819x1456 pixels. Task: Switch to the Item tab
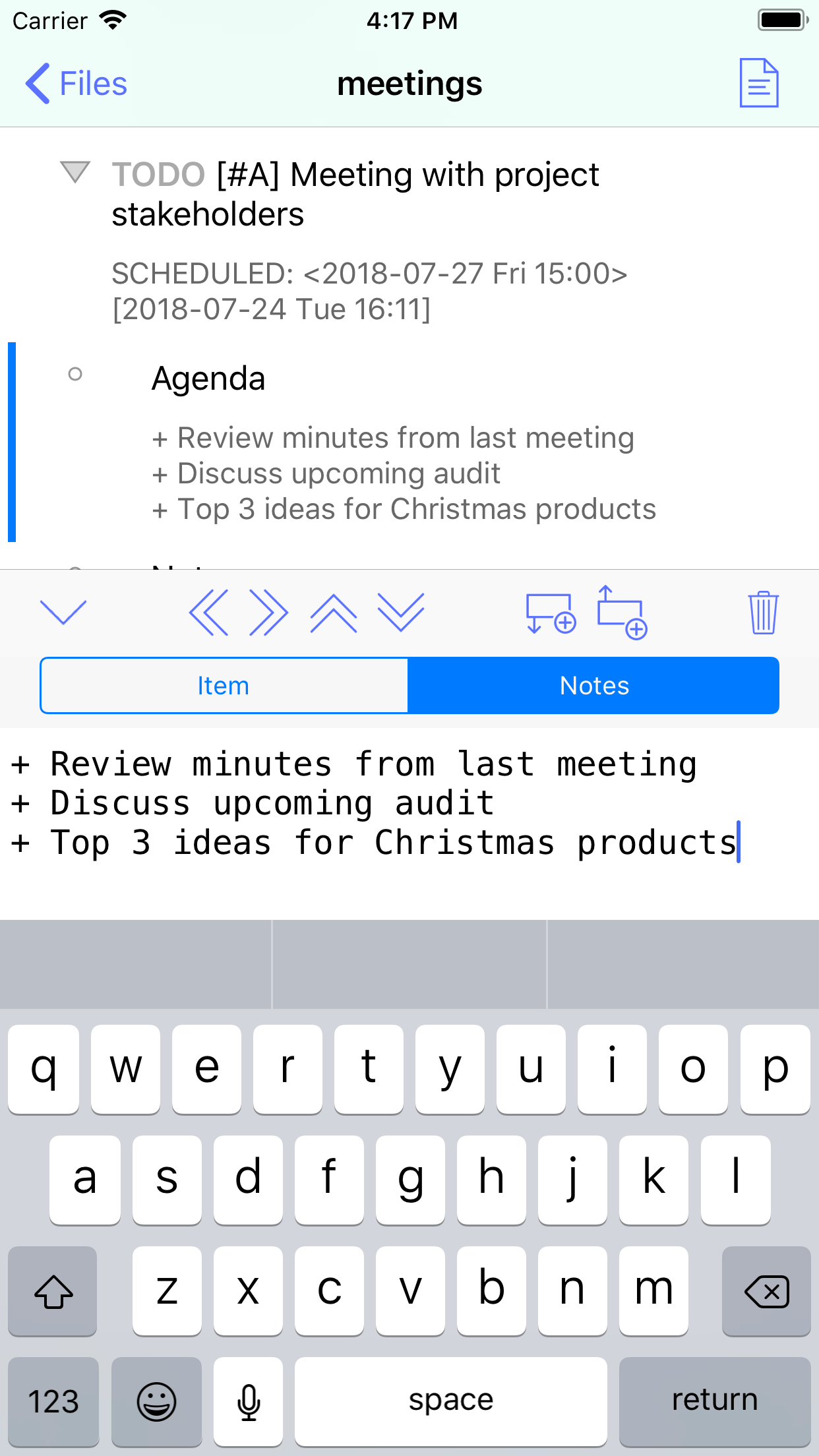click(x=224, y=686)
